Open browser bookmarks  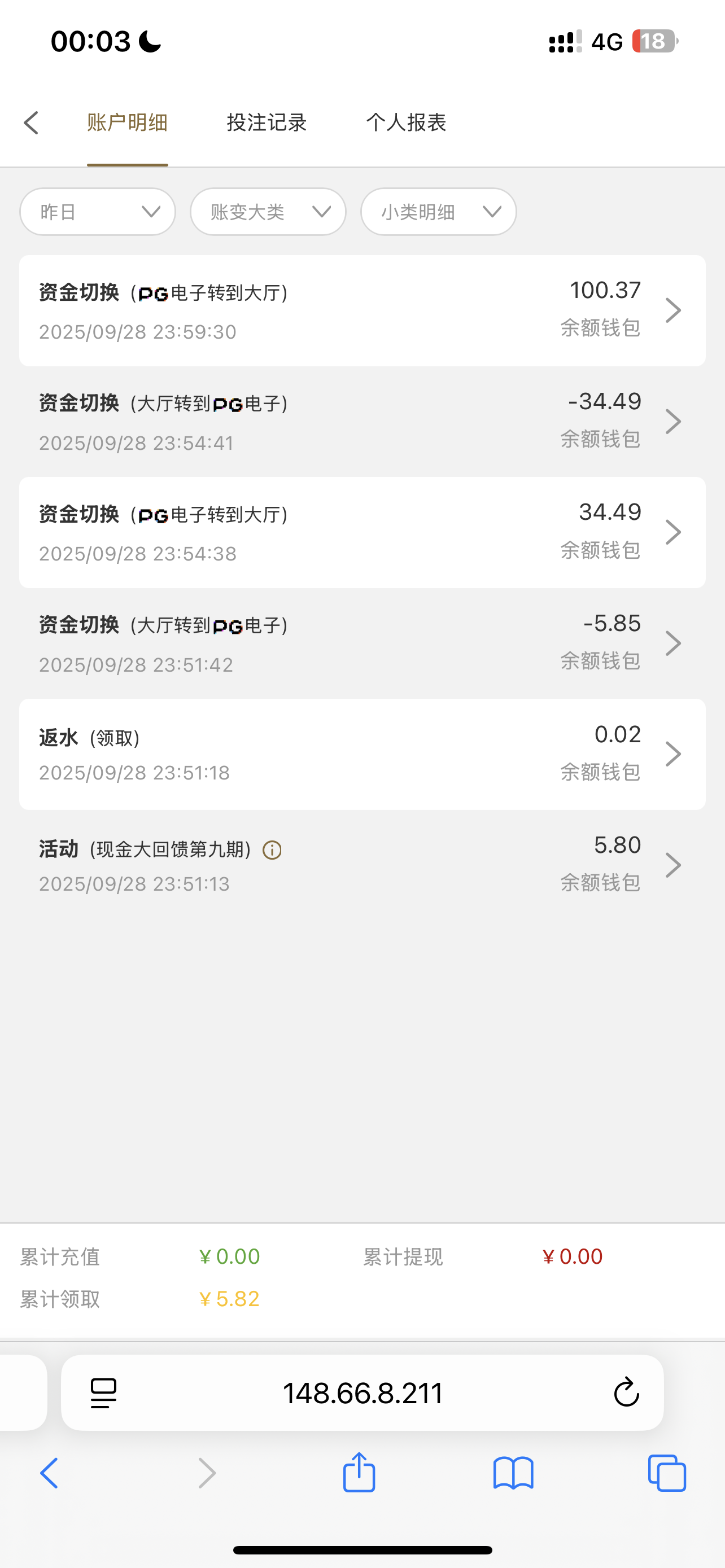[513, 1473]
